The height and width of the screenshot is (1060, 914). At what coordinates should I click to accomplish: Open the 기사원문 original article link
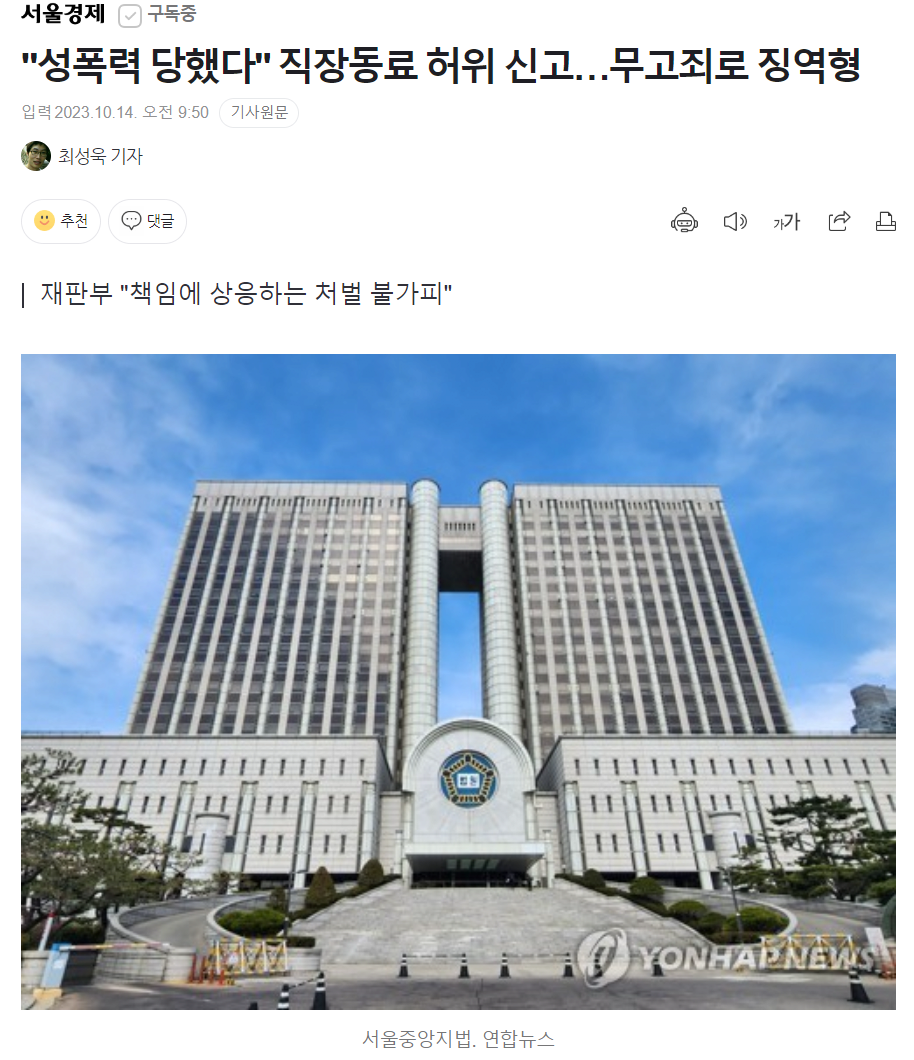click(259, 112)
